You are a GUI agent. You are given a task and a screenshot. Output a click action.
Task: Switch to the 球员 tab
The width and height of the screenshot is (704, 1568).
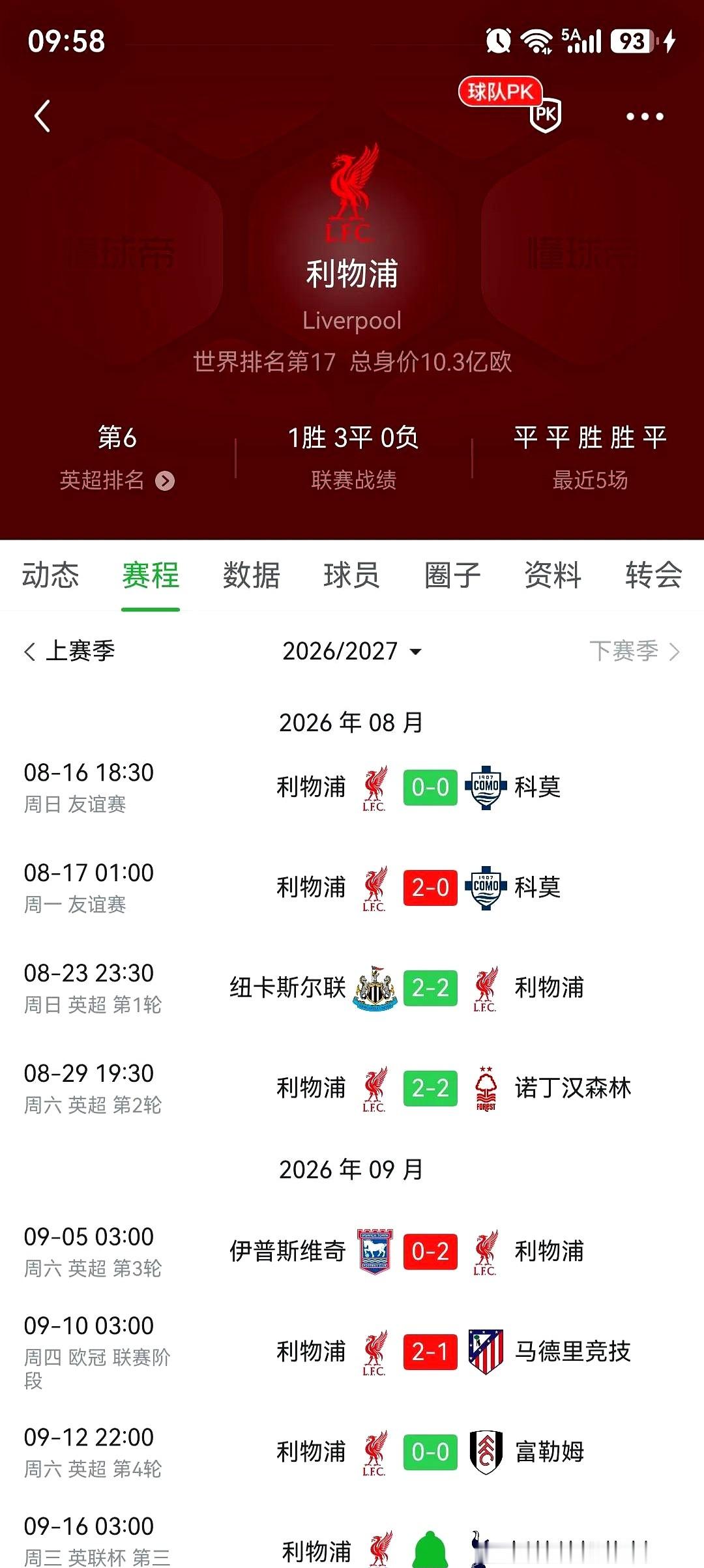(351, 575)
